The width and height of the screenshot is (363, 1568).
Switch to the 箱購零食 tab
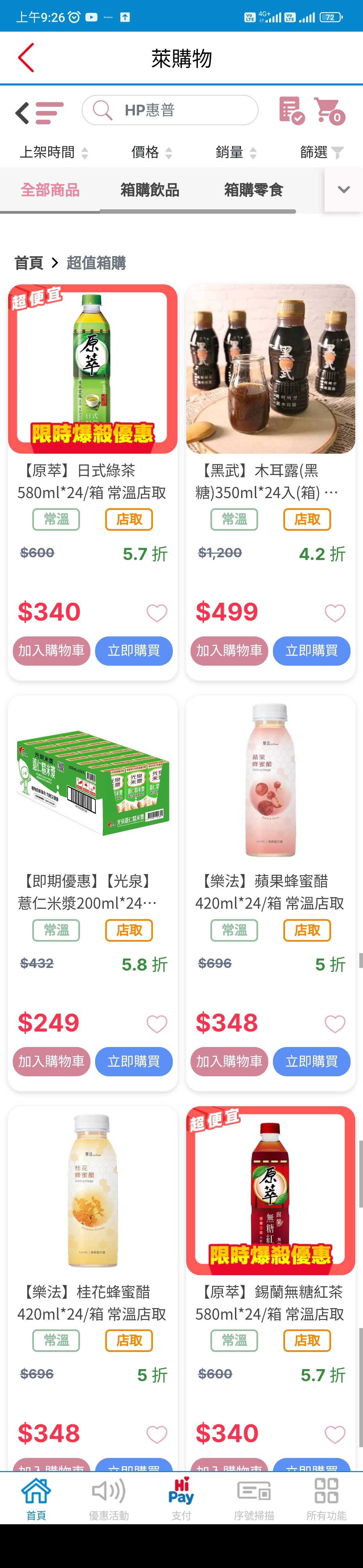253,190
